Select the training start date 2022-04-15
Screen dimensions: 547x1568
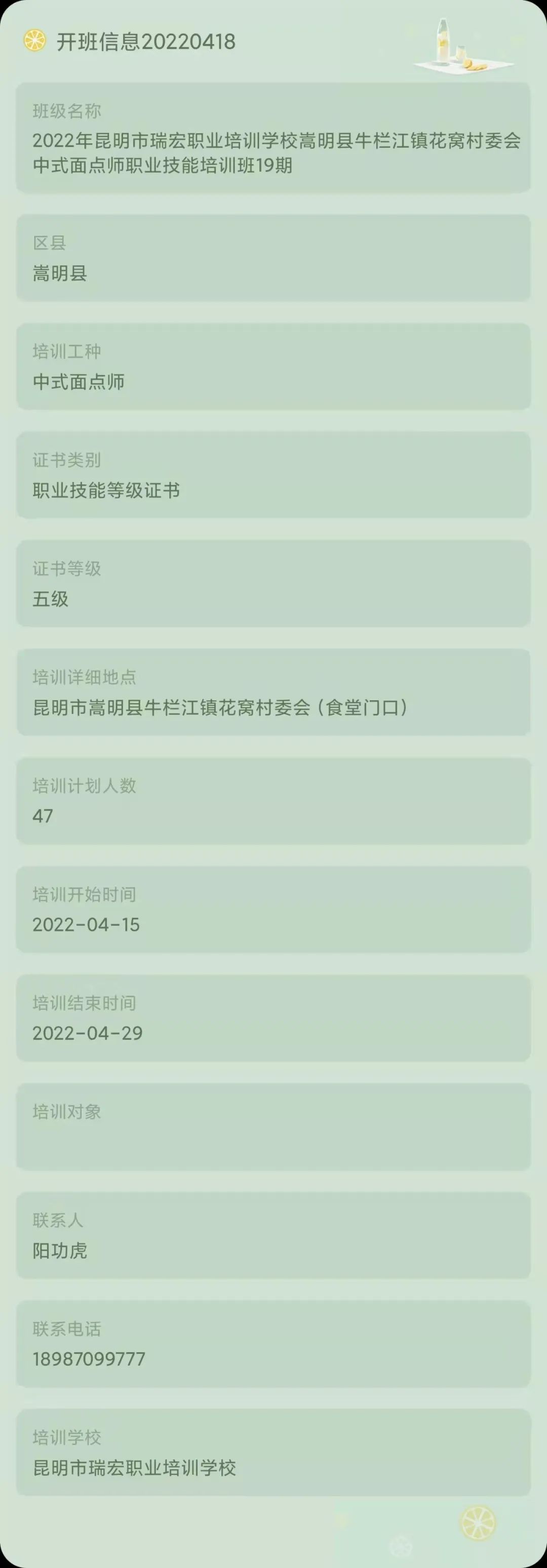click(87, 924)
